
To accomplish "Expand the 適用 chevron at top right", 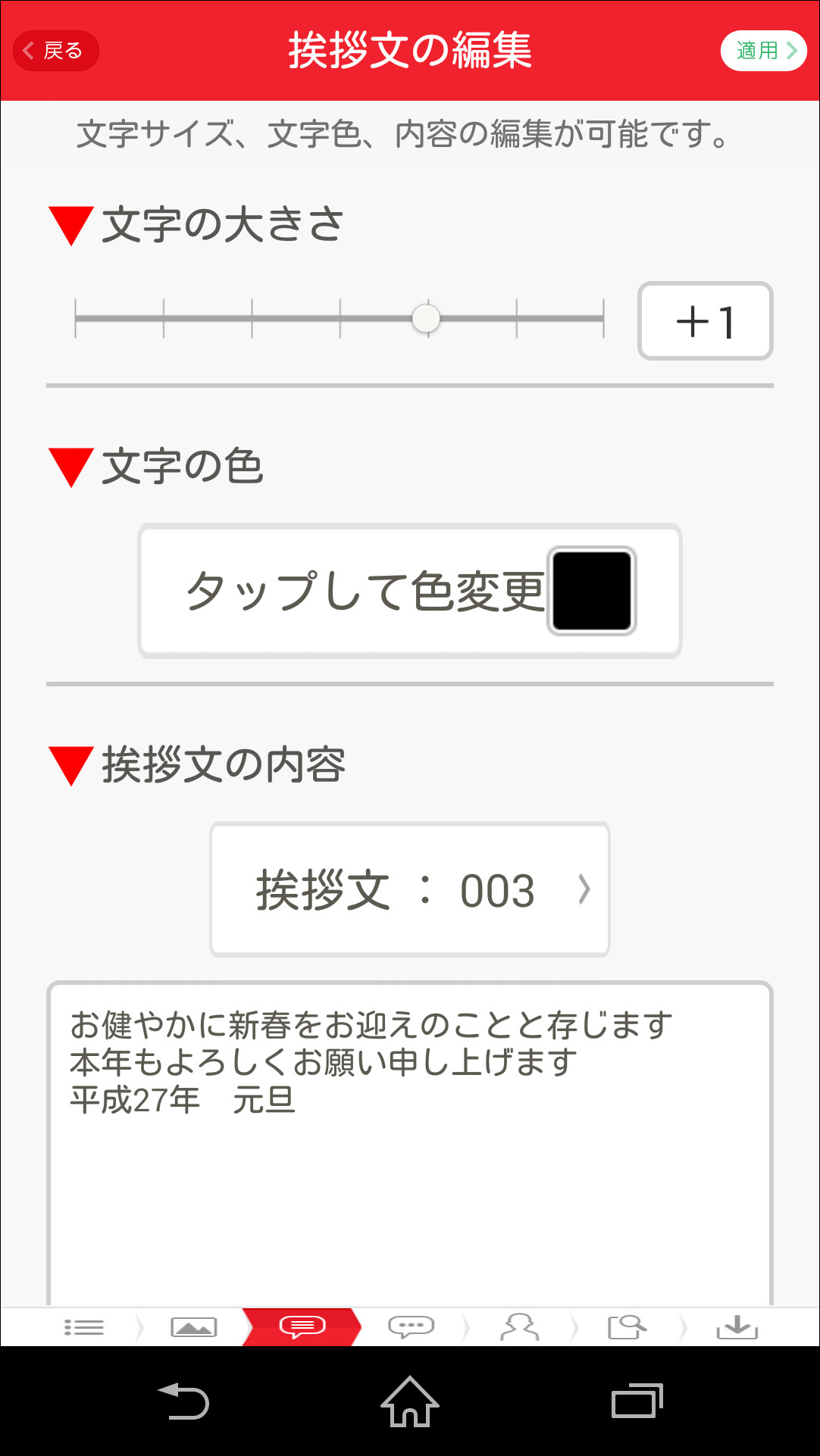I will [791, 50].
